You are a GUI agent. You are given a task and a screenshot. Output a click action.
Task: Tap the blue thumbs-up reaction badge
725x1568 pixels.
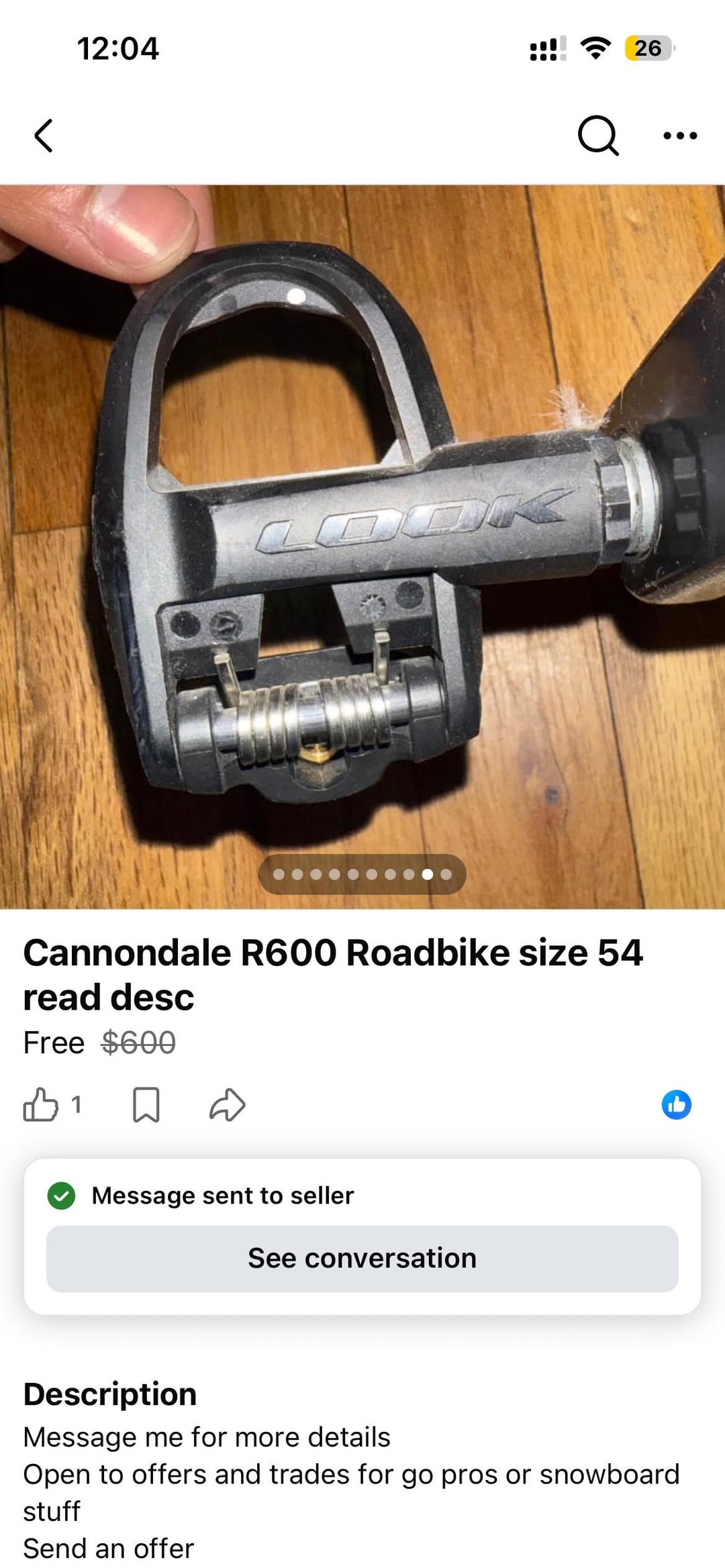[x=676, y=1104]
